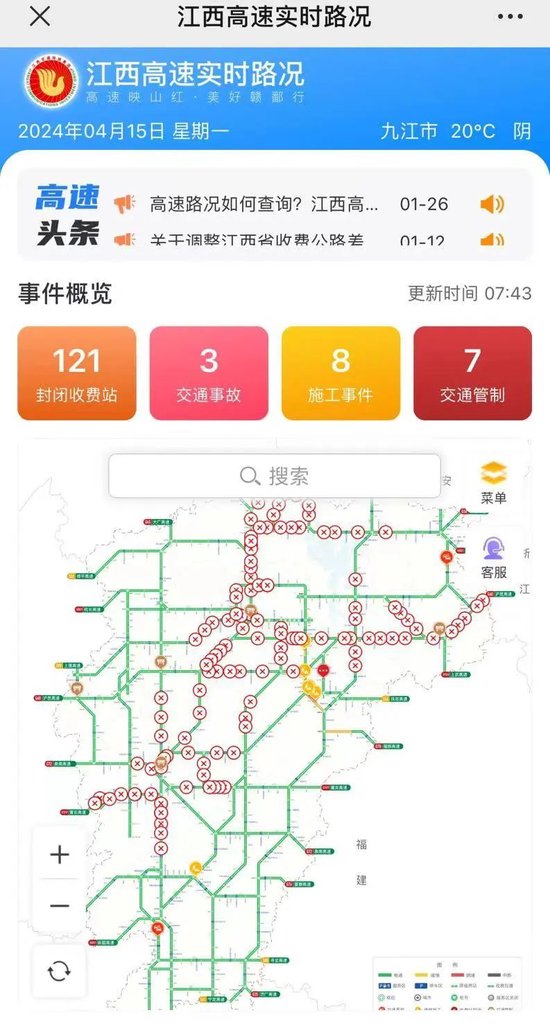Screen dimensions: 550x1024
Task: Open the 交通管制 card
Action: 473,373
